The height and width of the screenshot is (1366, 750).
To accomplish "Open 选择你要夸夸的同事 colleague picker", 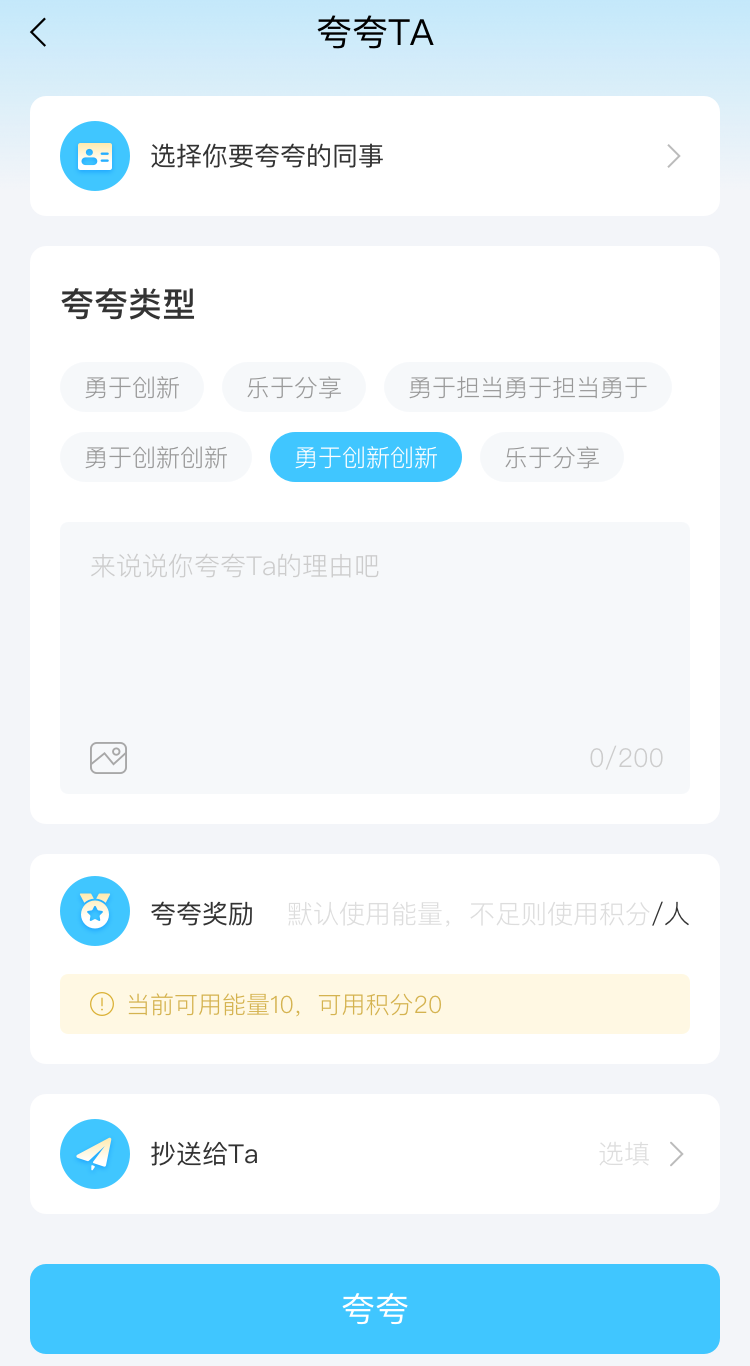I will coord(375,156).
